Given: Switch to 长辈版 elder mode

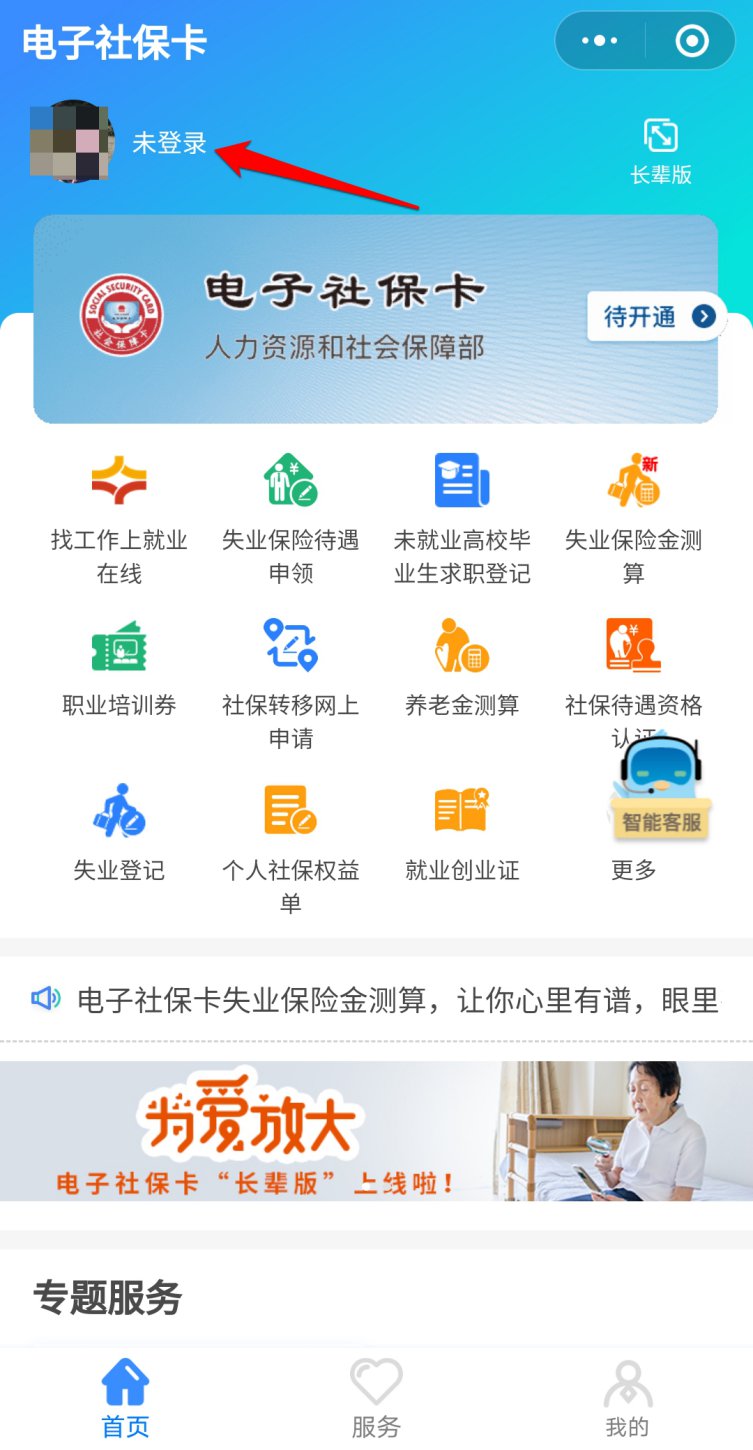Looking at the screenshot, I should pyautogui.click(x=660, y=151).
